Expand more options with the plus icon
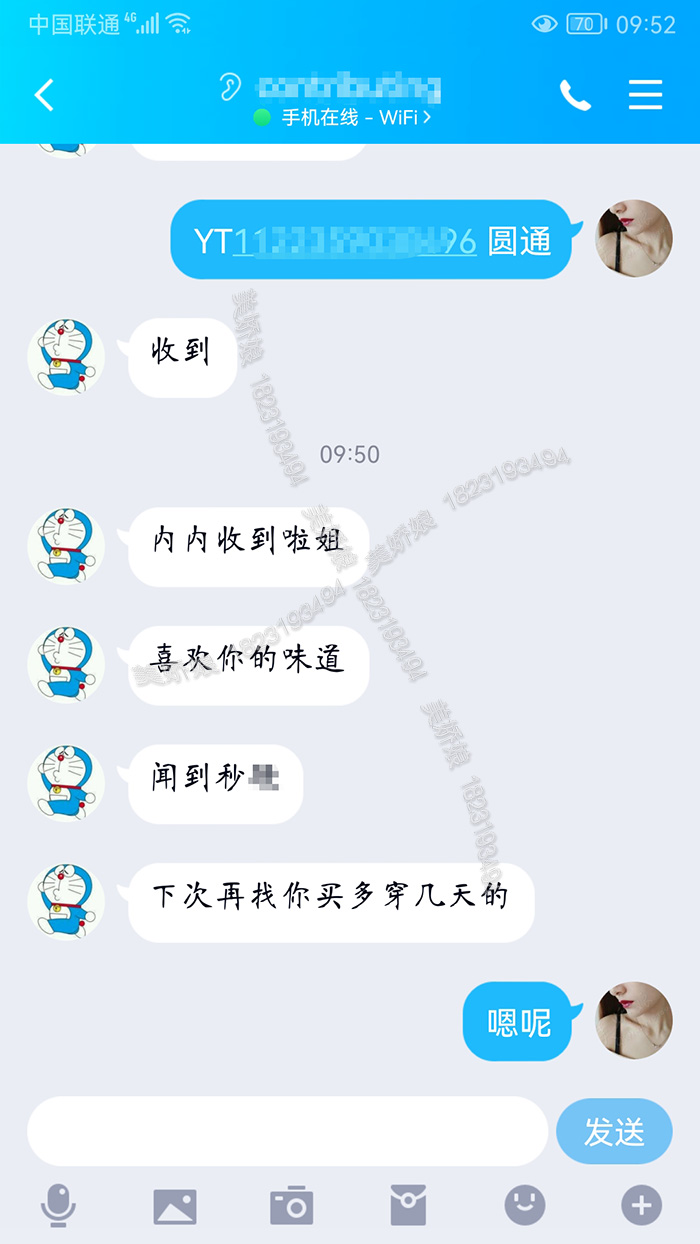This screenshot has width=700, height=1244. tap(641, 1206)
